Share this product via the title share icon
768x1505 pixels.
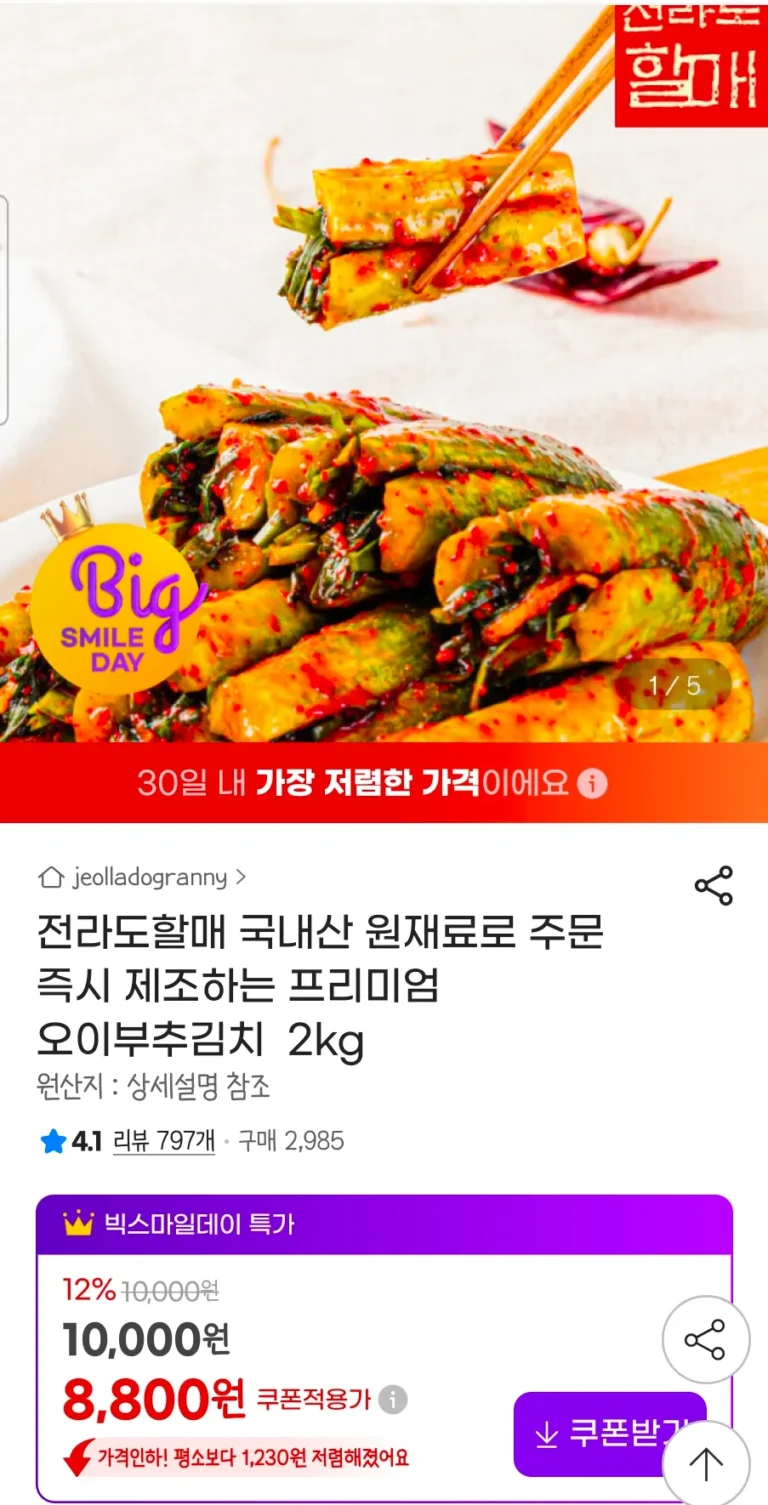point(713,886)
